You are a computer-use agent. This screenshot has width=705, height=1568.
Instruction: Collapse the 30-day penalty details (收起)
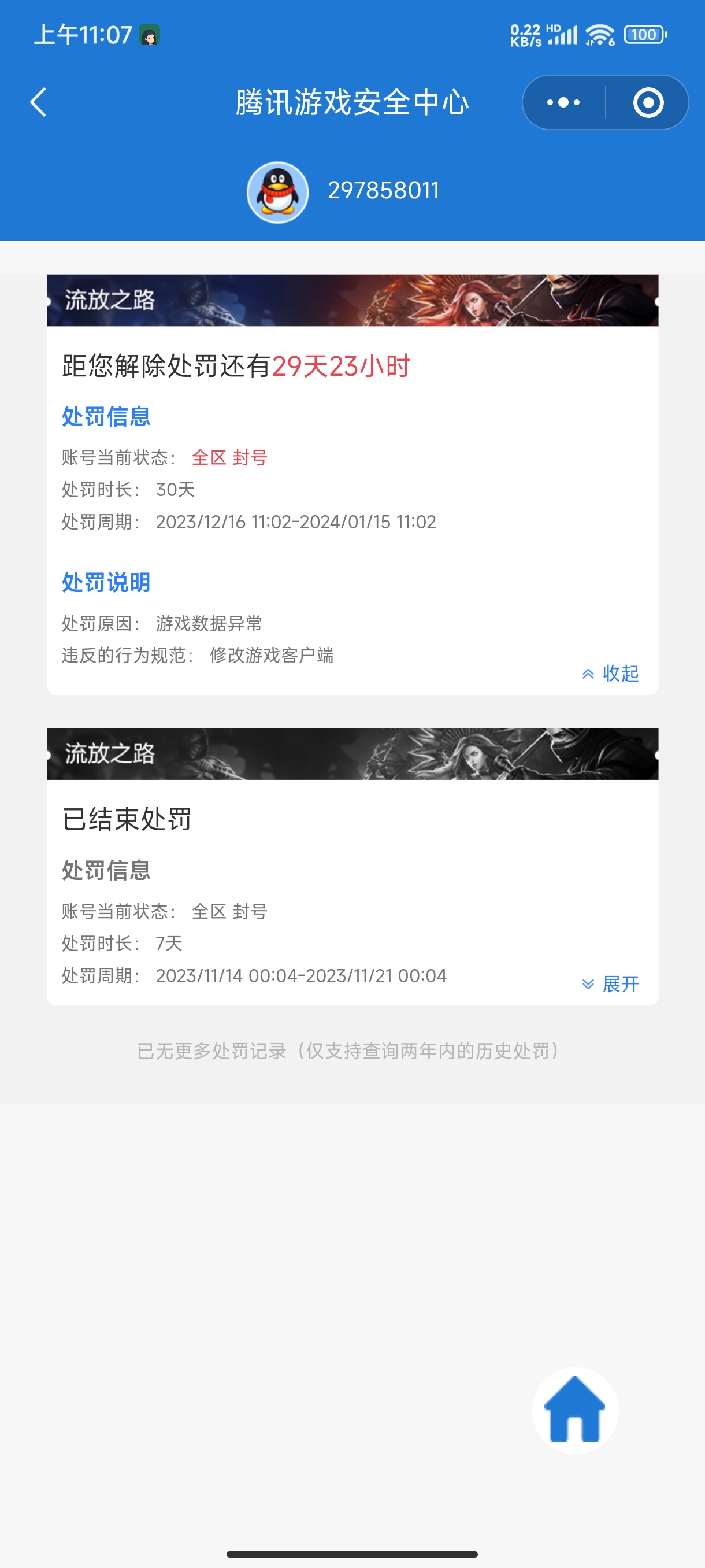(610, 673)
